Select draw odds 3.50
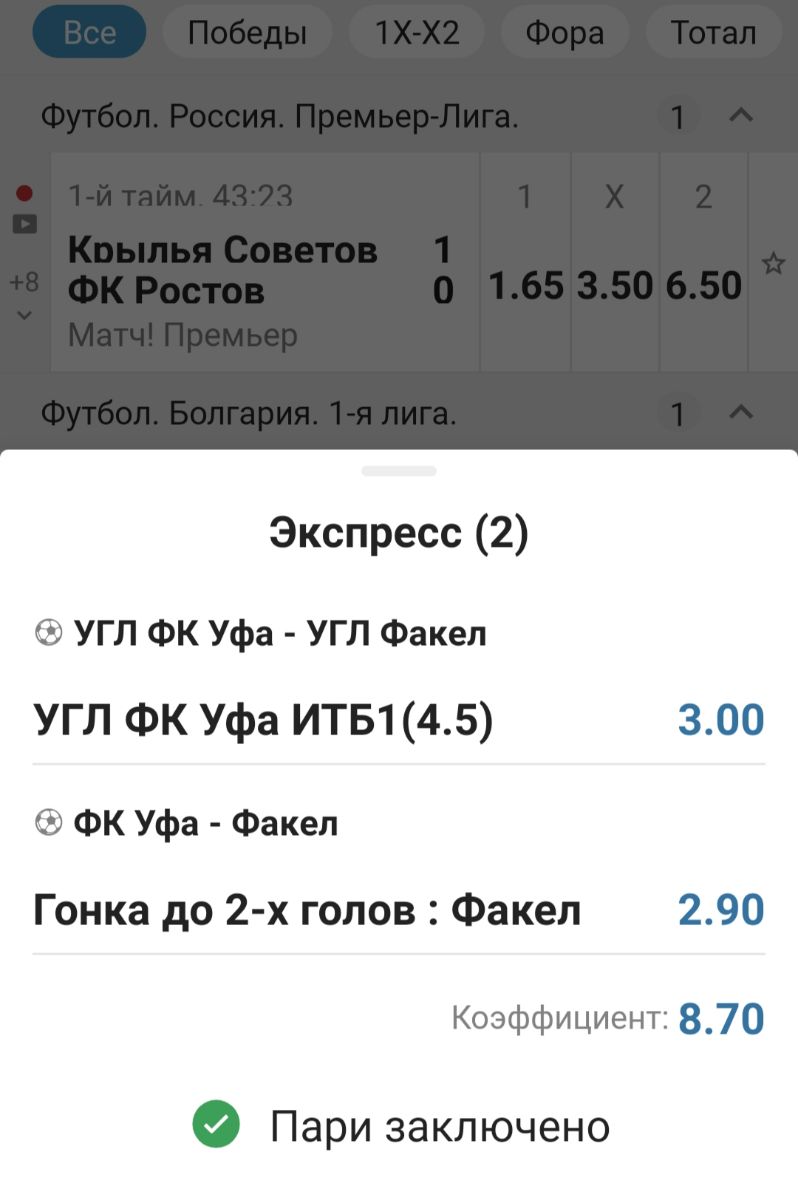The height and width of the screenshot is (1200, 798). click(x=615, y=286)
